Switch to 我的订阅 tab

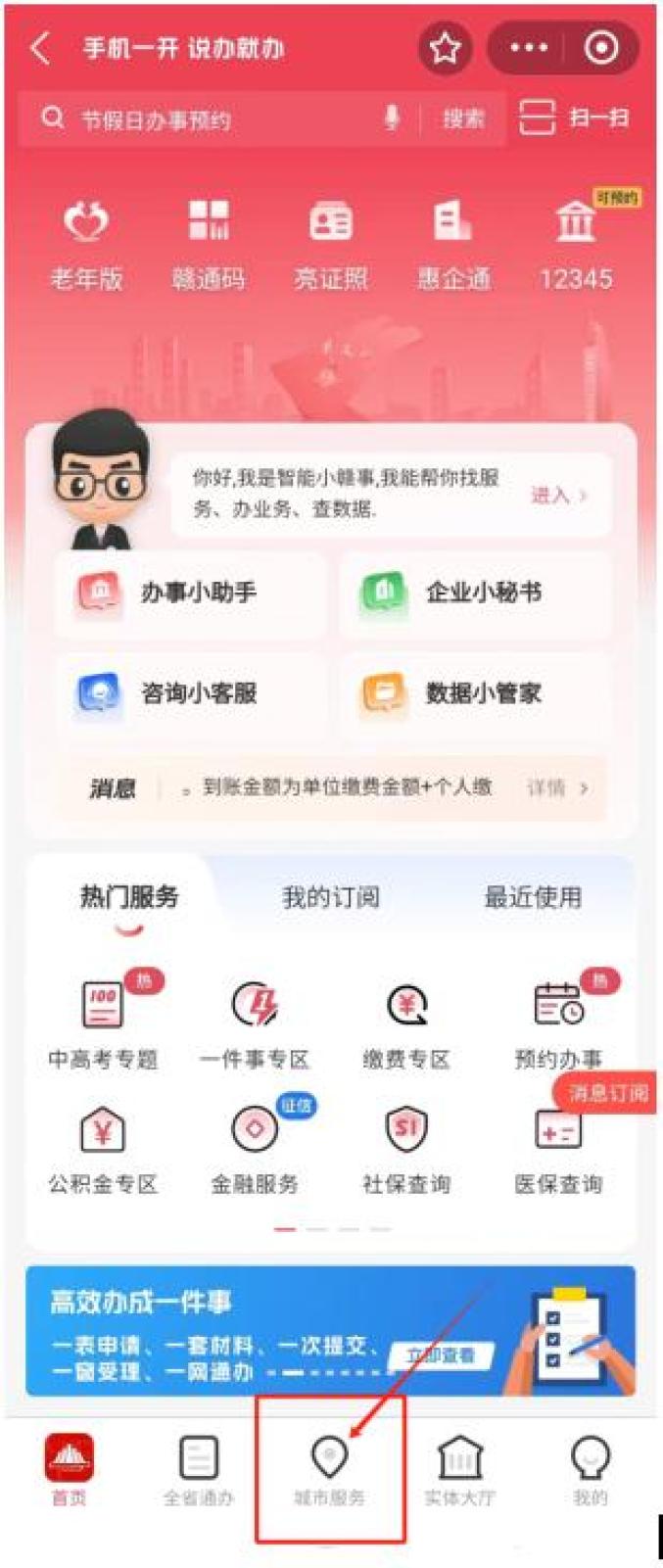click(331, 897)
